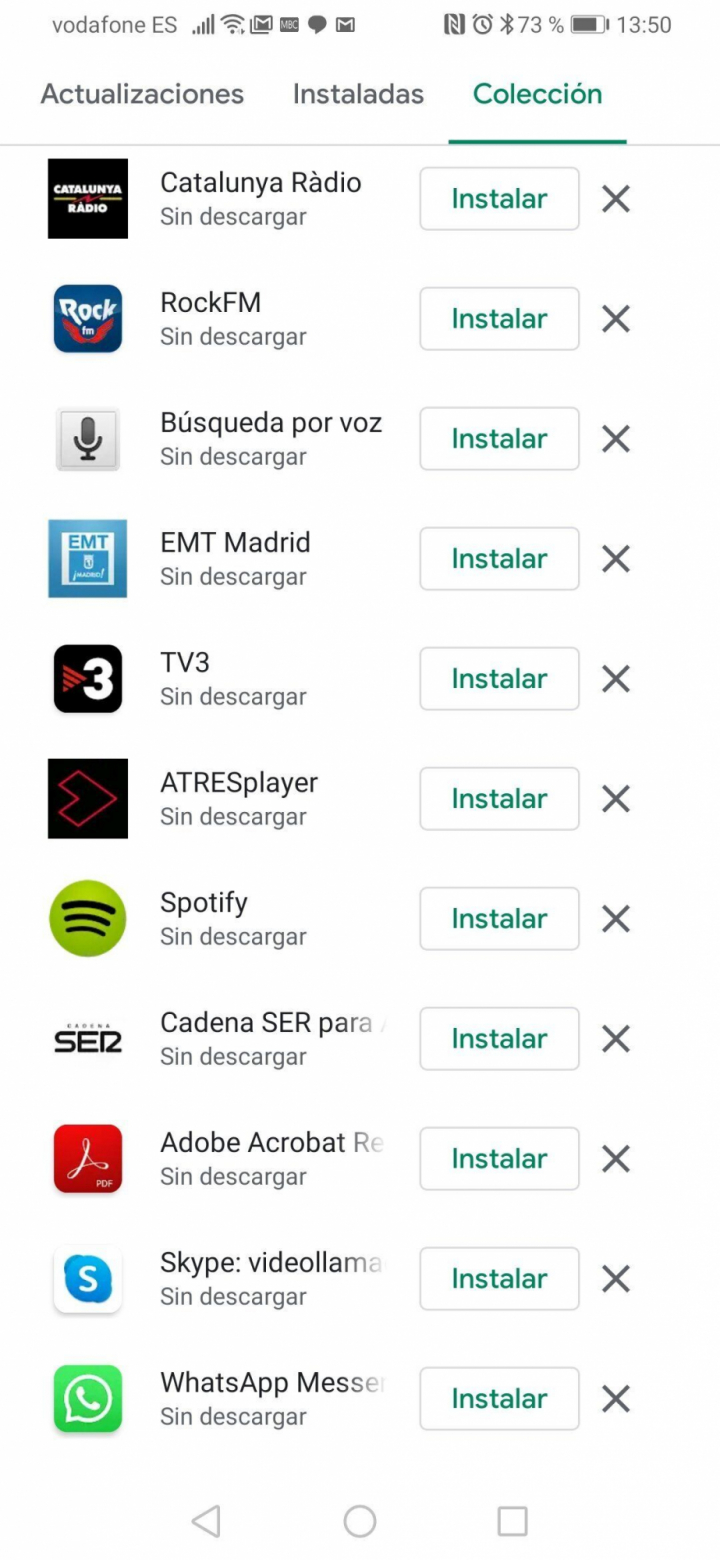720x1560 pixels.
Task: Open the Skype app listing
Action: pyautogui.click(x=270, y=1278)
